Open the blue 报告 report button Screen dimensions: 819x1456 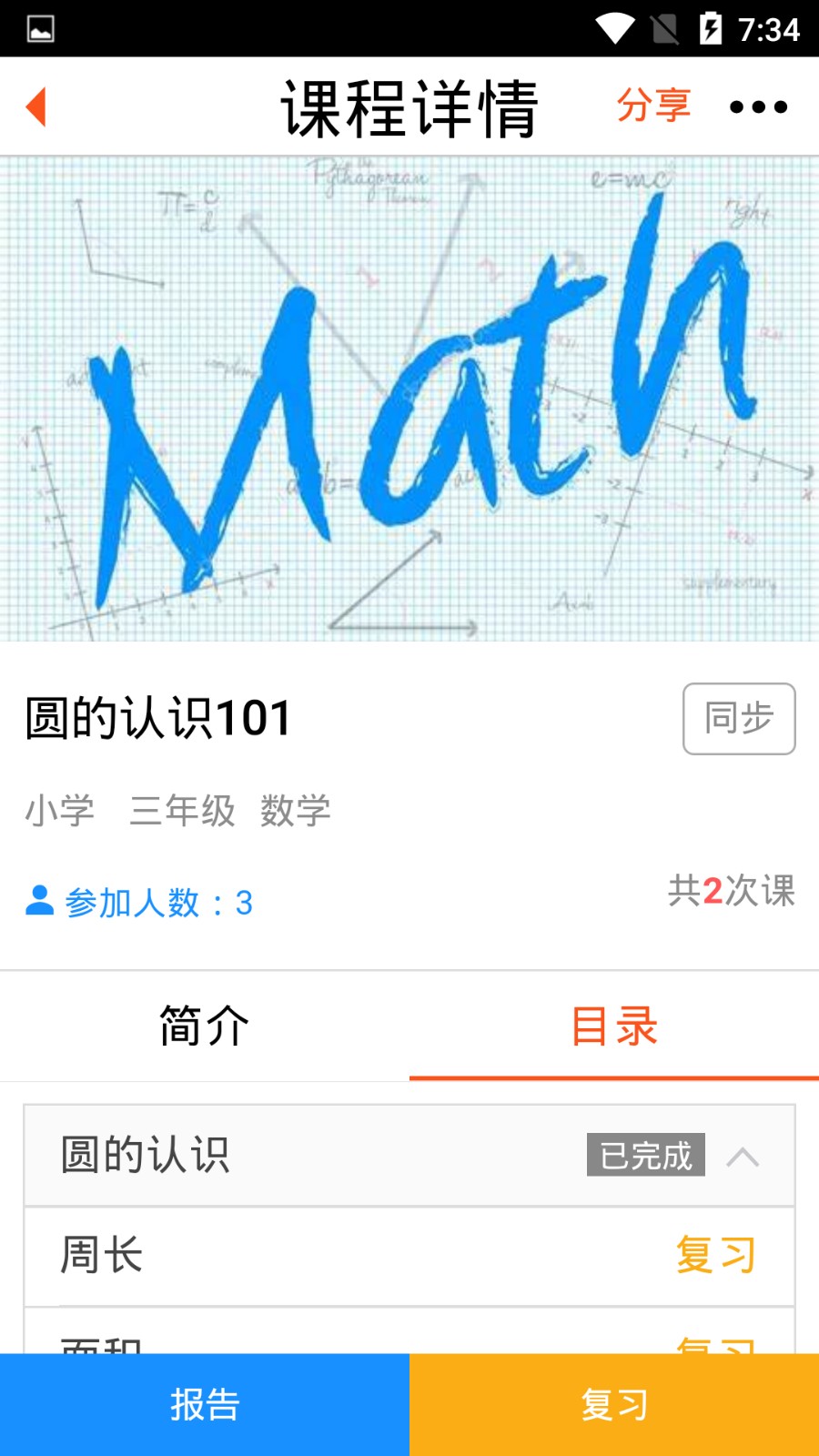pos(205,1404)
